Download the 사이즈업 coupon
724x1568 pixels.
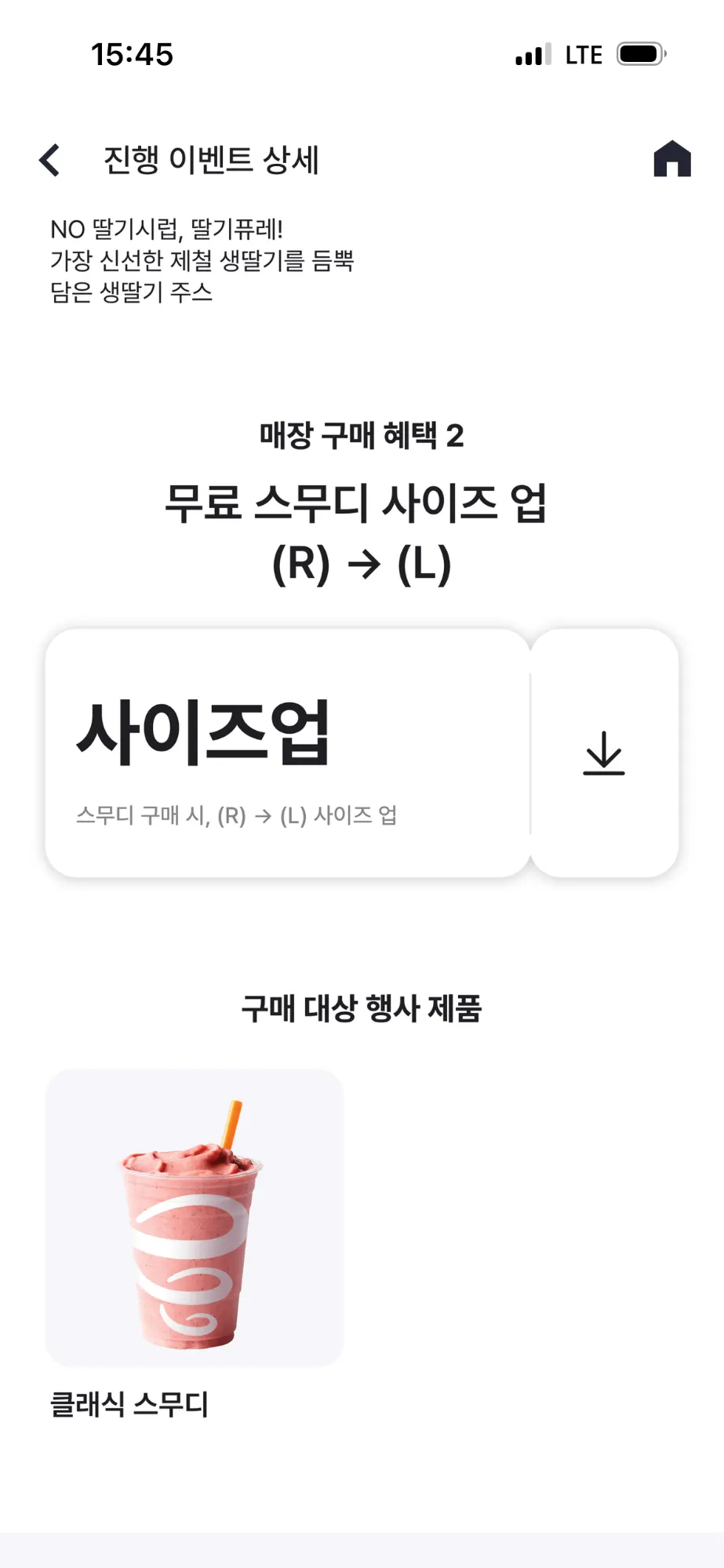pos(604,753)
